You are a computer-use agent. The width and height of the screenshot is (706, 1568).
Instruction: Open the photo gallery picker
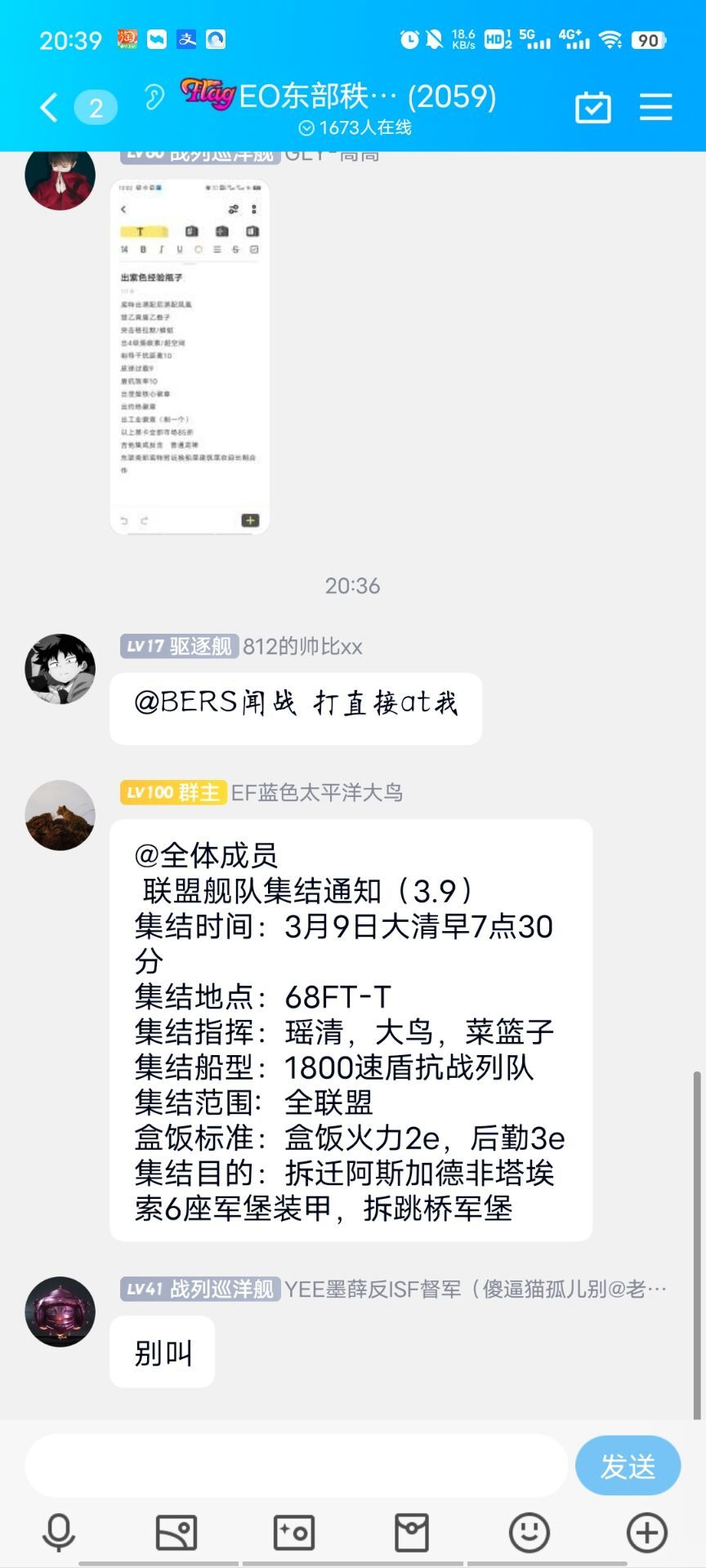176,1532
